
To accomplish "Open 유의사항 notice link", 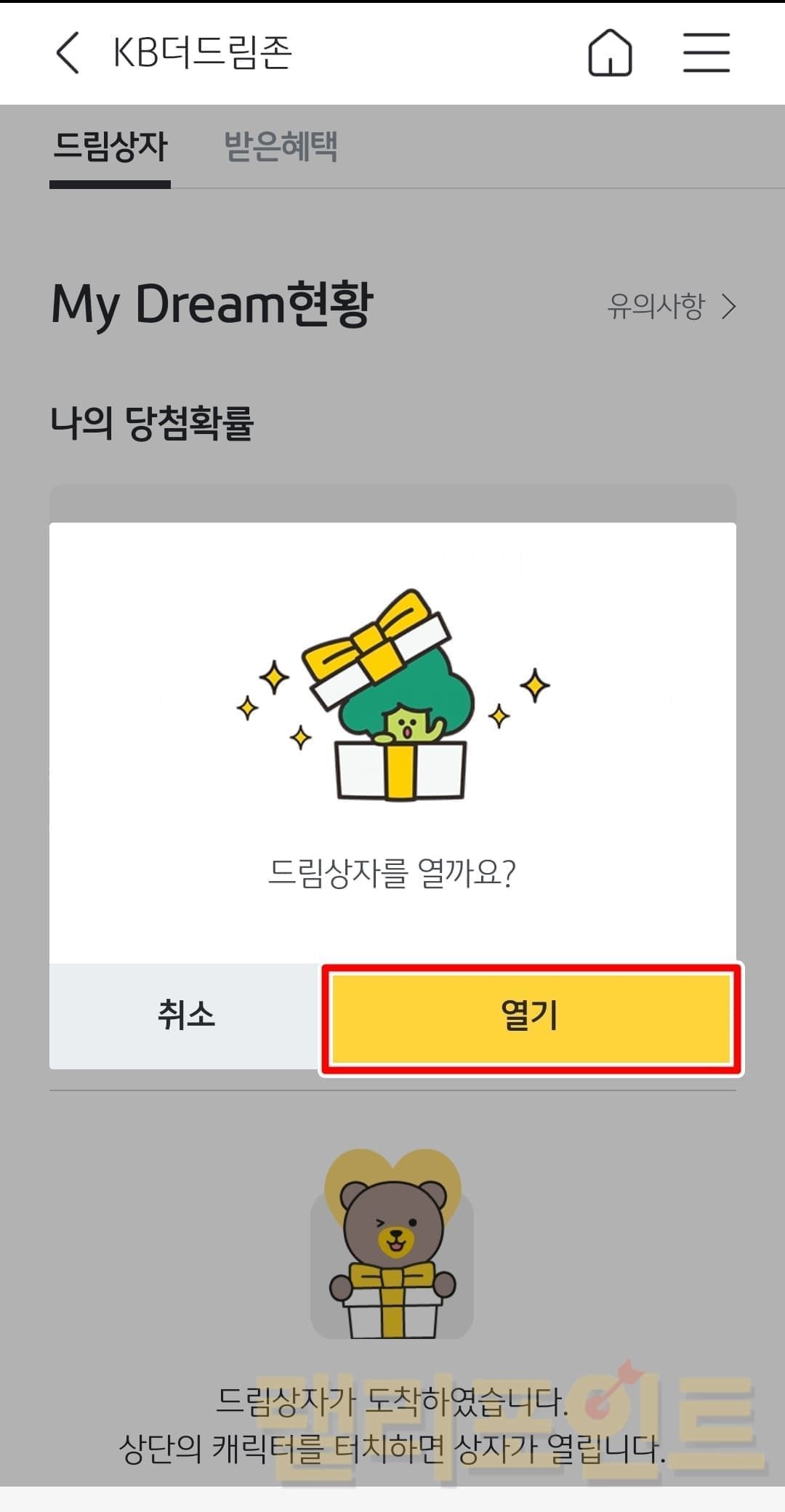I will point(672,307).
